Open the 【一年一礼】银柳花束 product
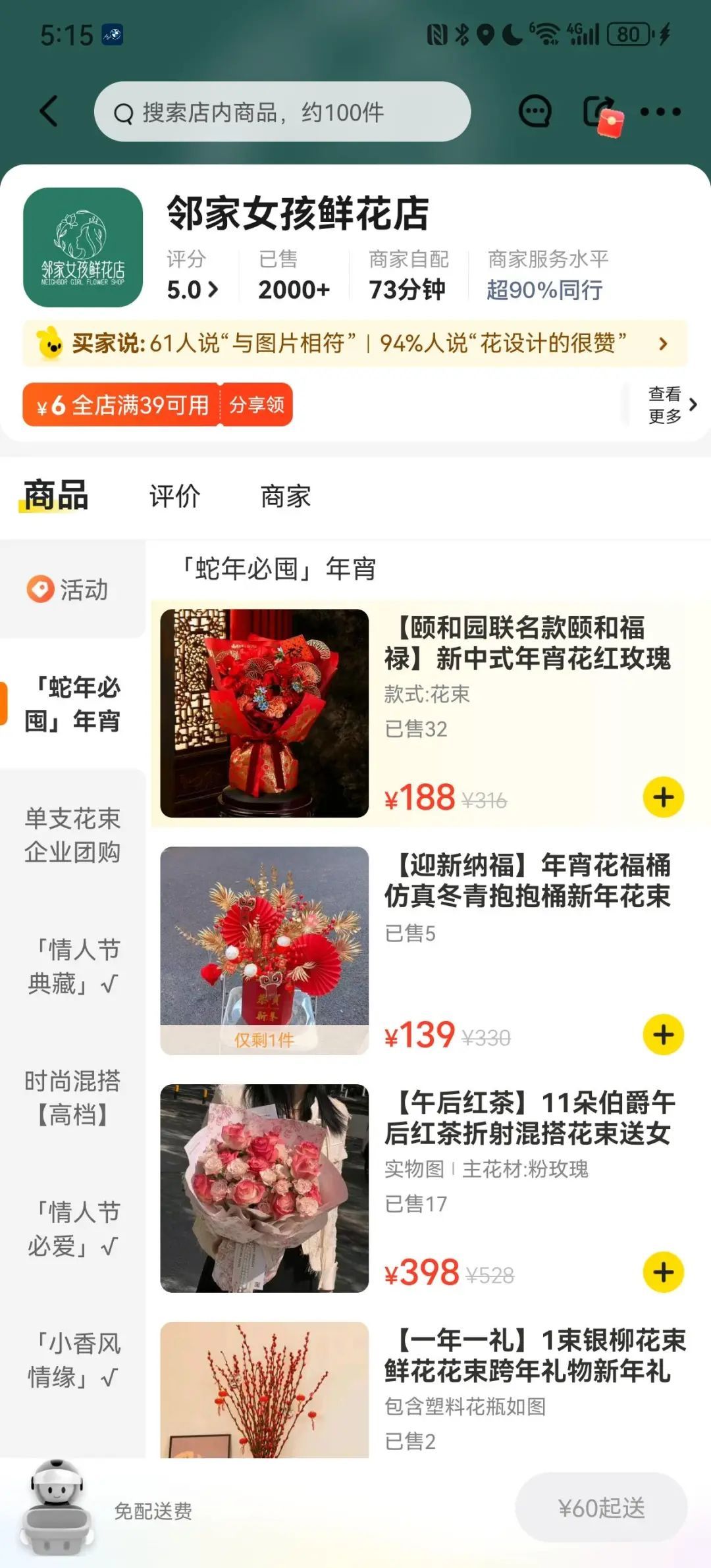The height and width of the screenshot is (1568, 711). click(535, 1356)
